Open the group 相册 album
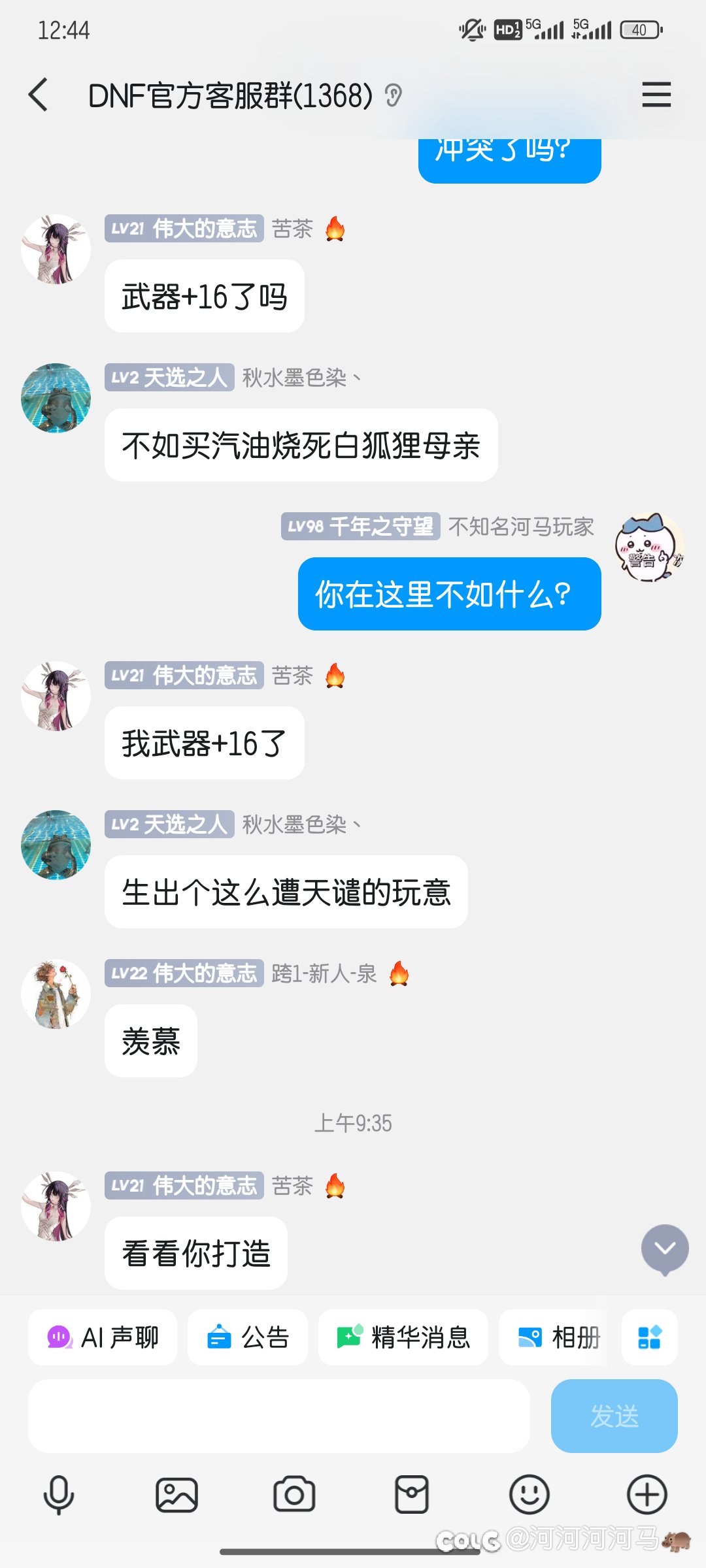This screenshot has height=1568, width=706. click(554, 1337)
